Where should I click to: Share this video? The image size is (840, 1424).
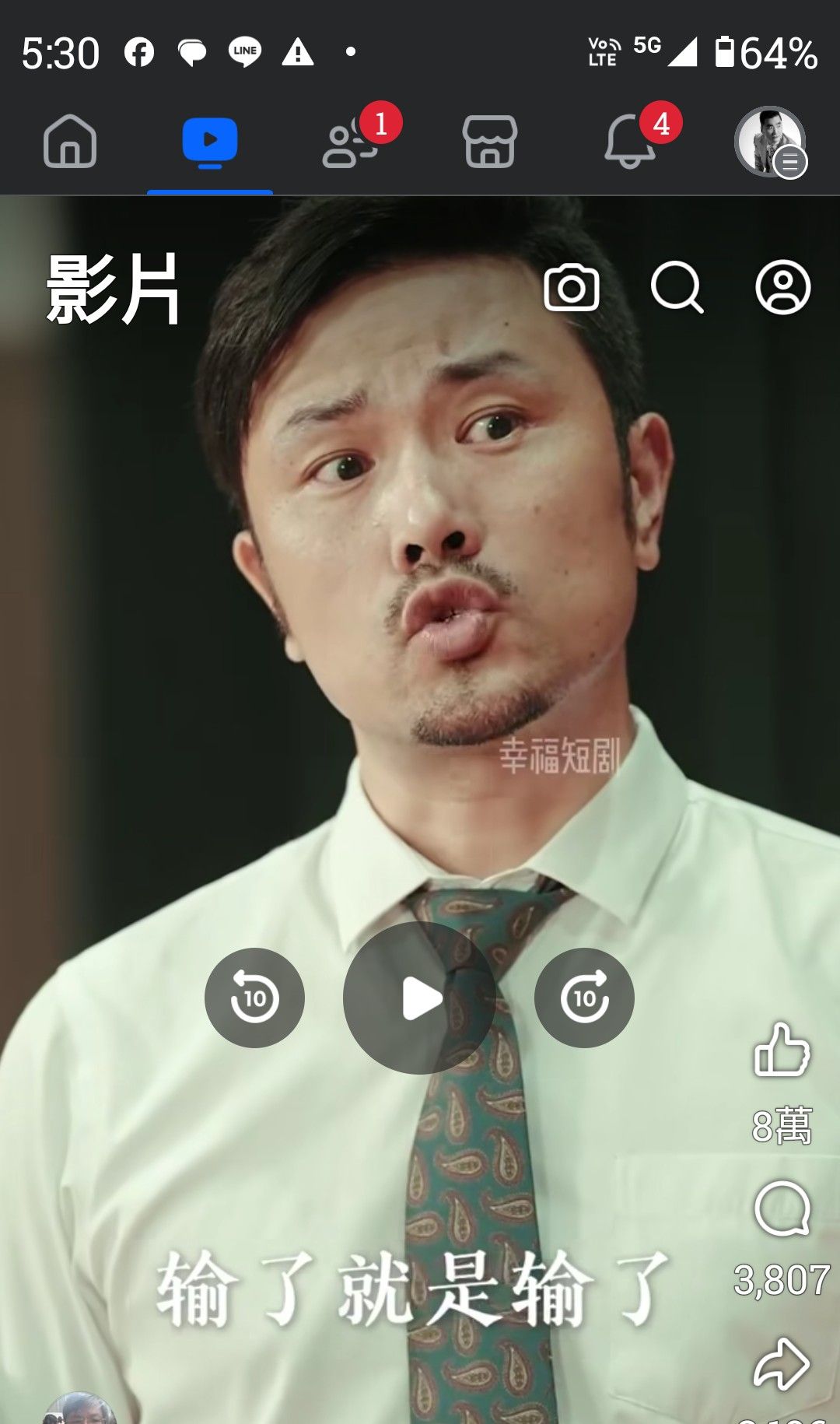782,1364
